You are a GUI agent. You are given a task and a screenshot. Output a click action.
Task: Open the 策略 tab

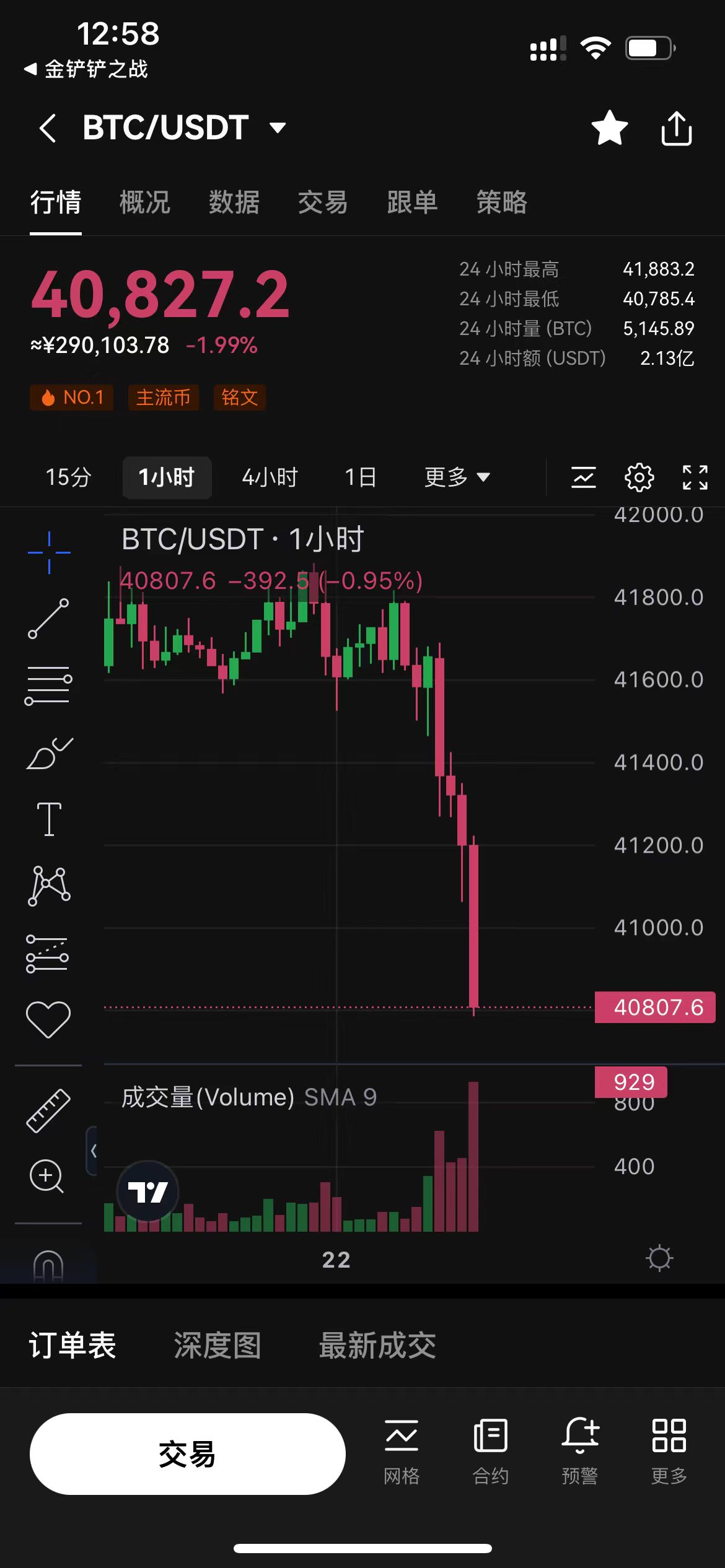coord(502,203)
